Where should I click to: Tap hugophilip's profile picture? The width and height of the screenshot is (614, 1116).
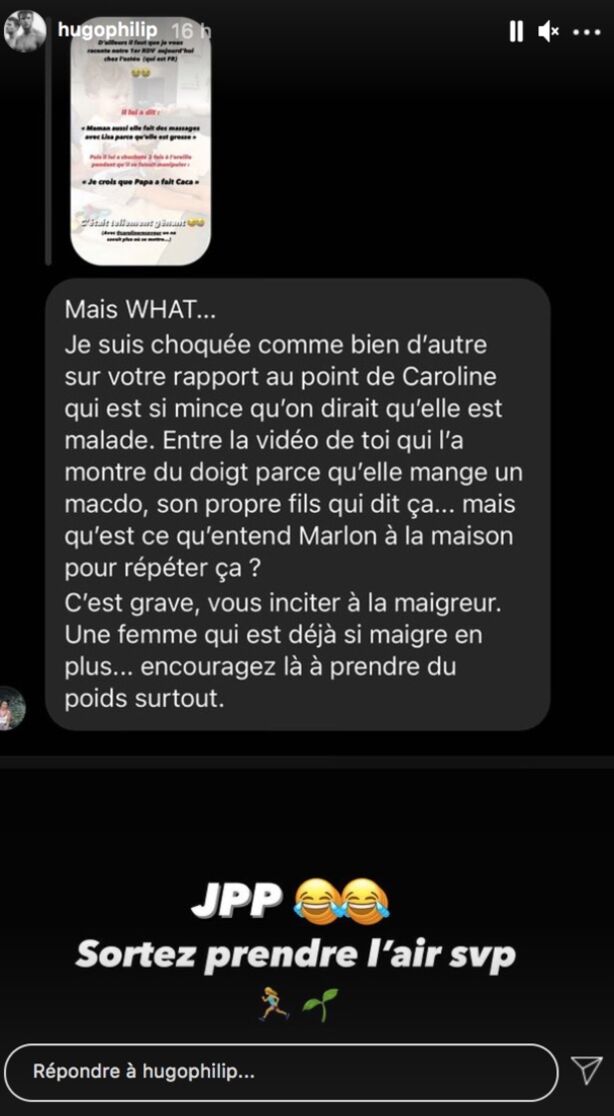[26, 30]
